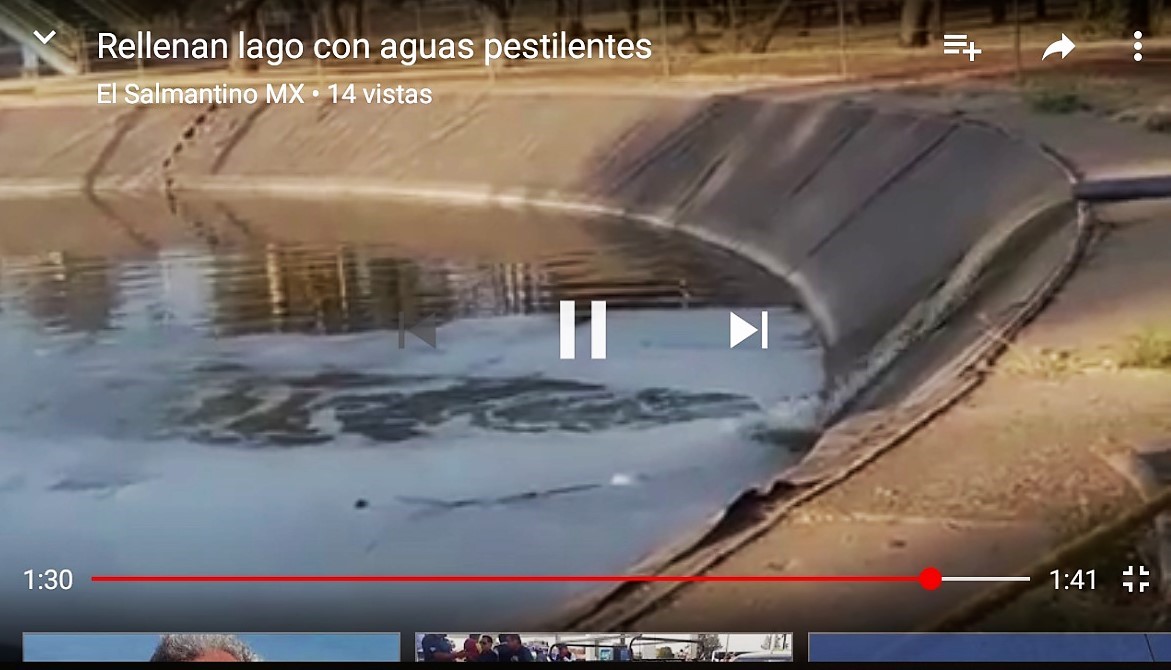
Task: Open the last suggested video thumbnail
Action: 988,647
